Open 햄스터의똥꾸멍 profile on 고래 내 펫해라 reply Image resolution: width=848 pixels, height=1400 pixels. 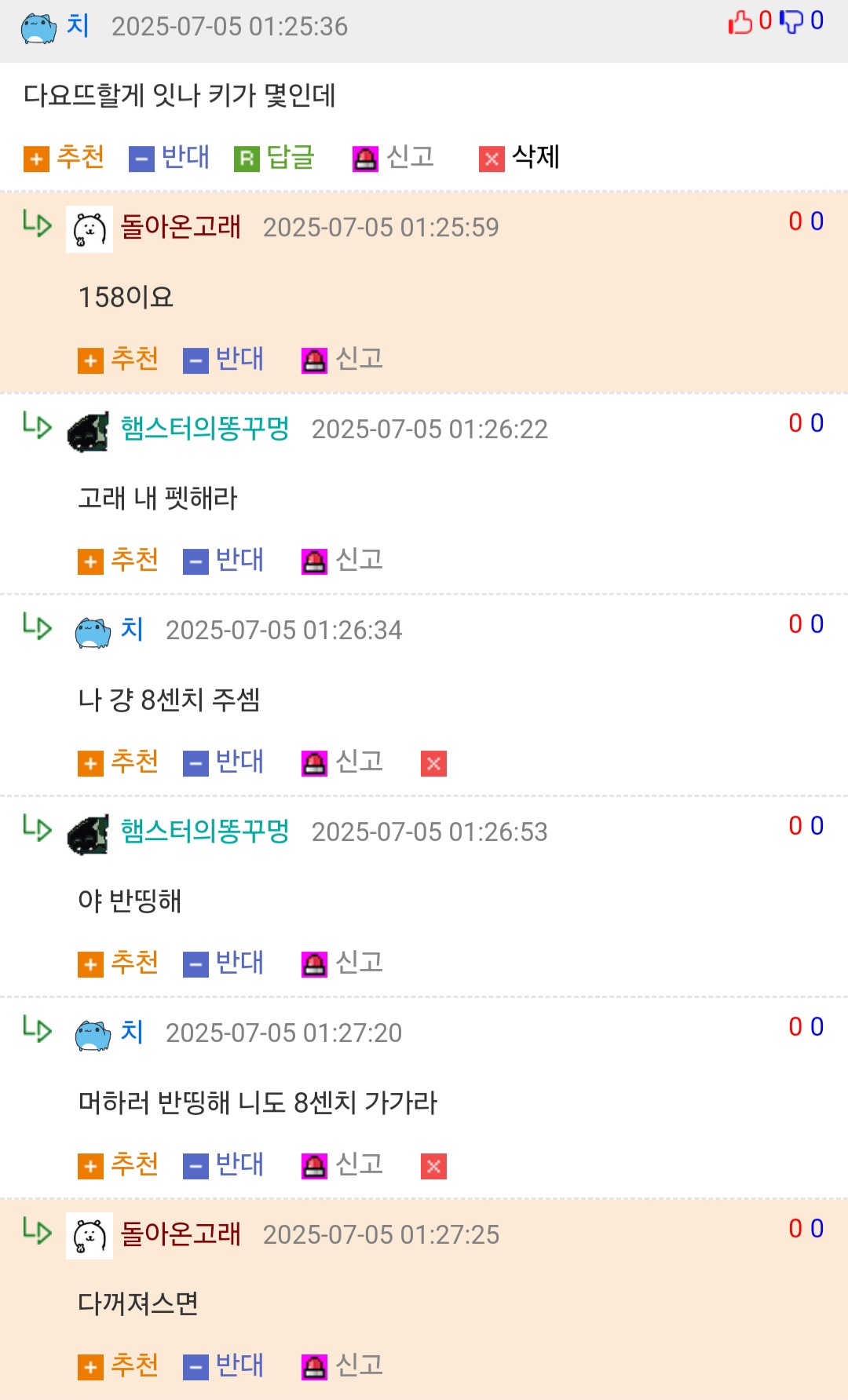[x=205, y=429]
